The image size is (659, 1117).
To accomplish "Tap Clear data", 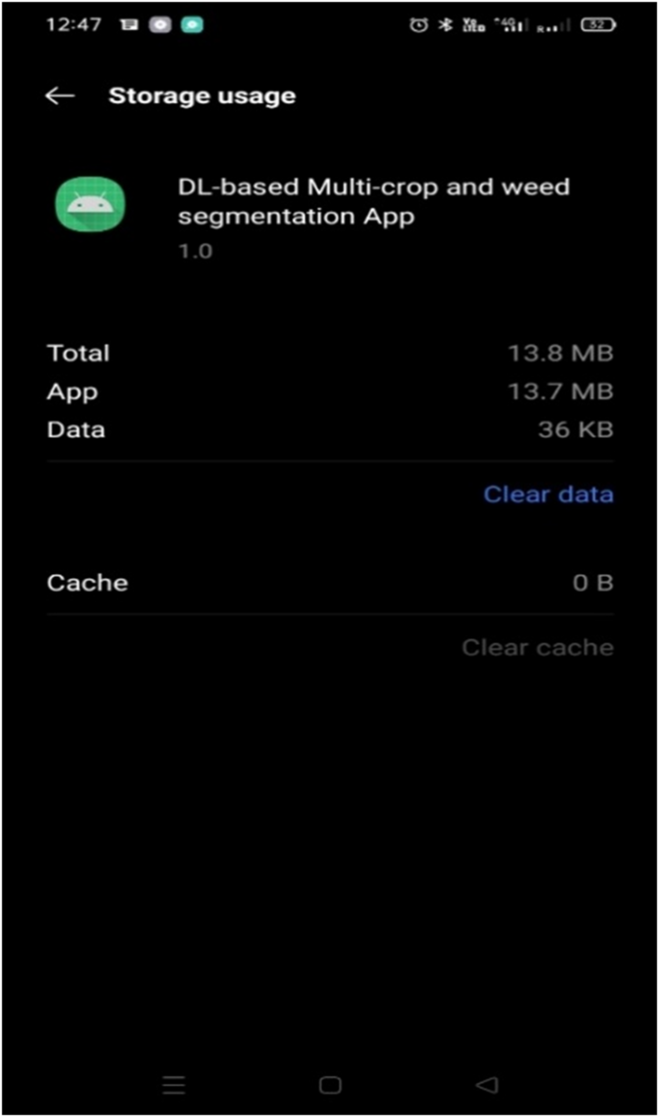I will 548,494.
